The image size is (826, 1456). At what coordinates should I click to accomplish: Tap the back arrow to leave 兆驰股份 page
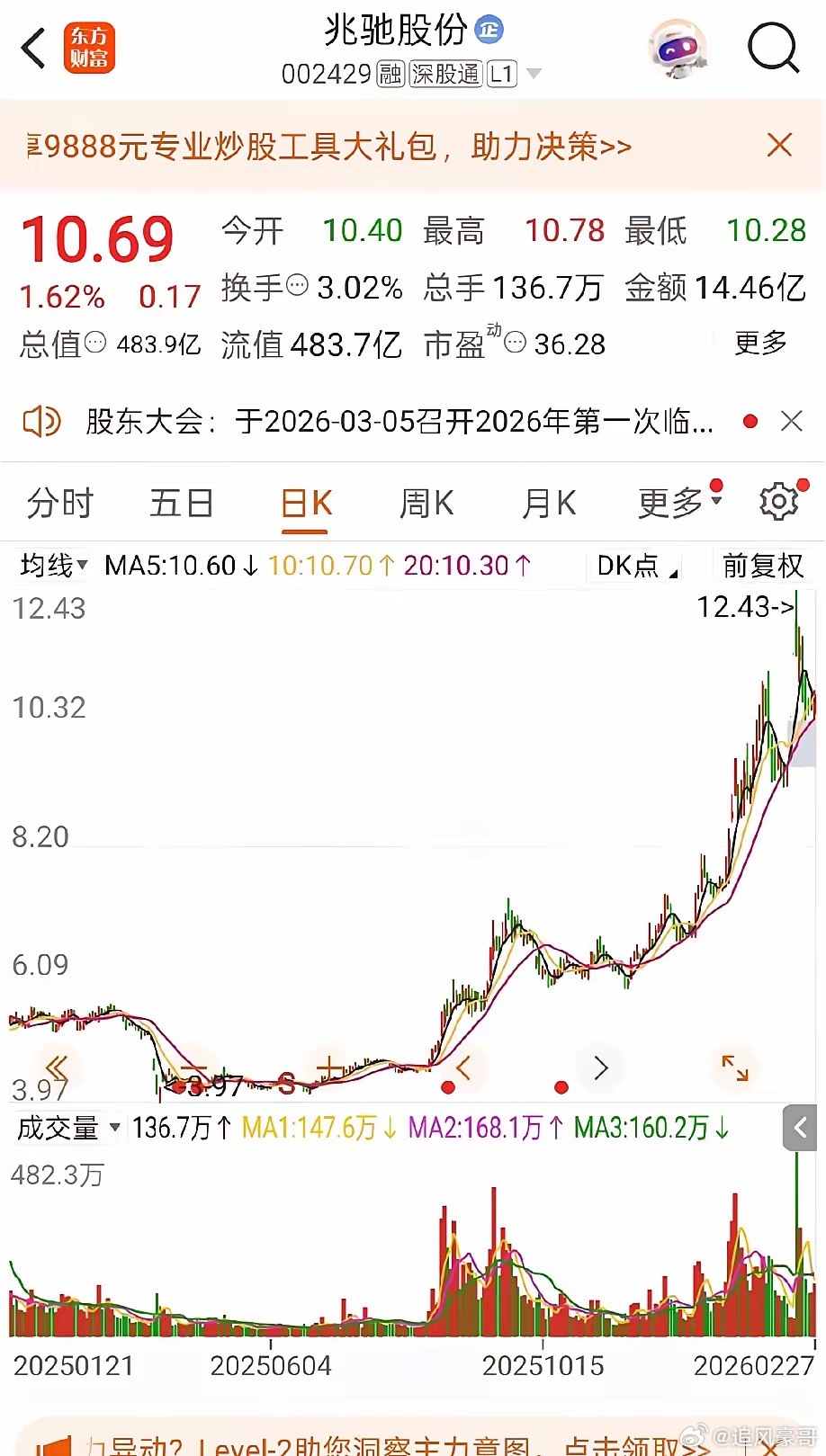33,49
